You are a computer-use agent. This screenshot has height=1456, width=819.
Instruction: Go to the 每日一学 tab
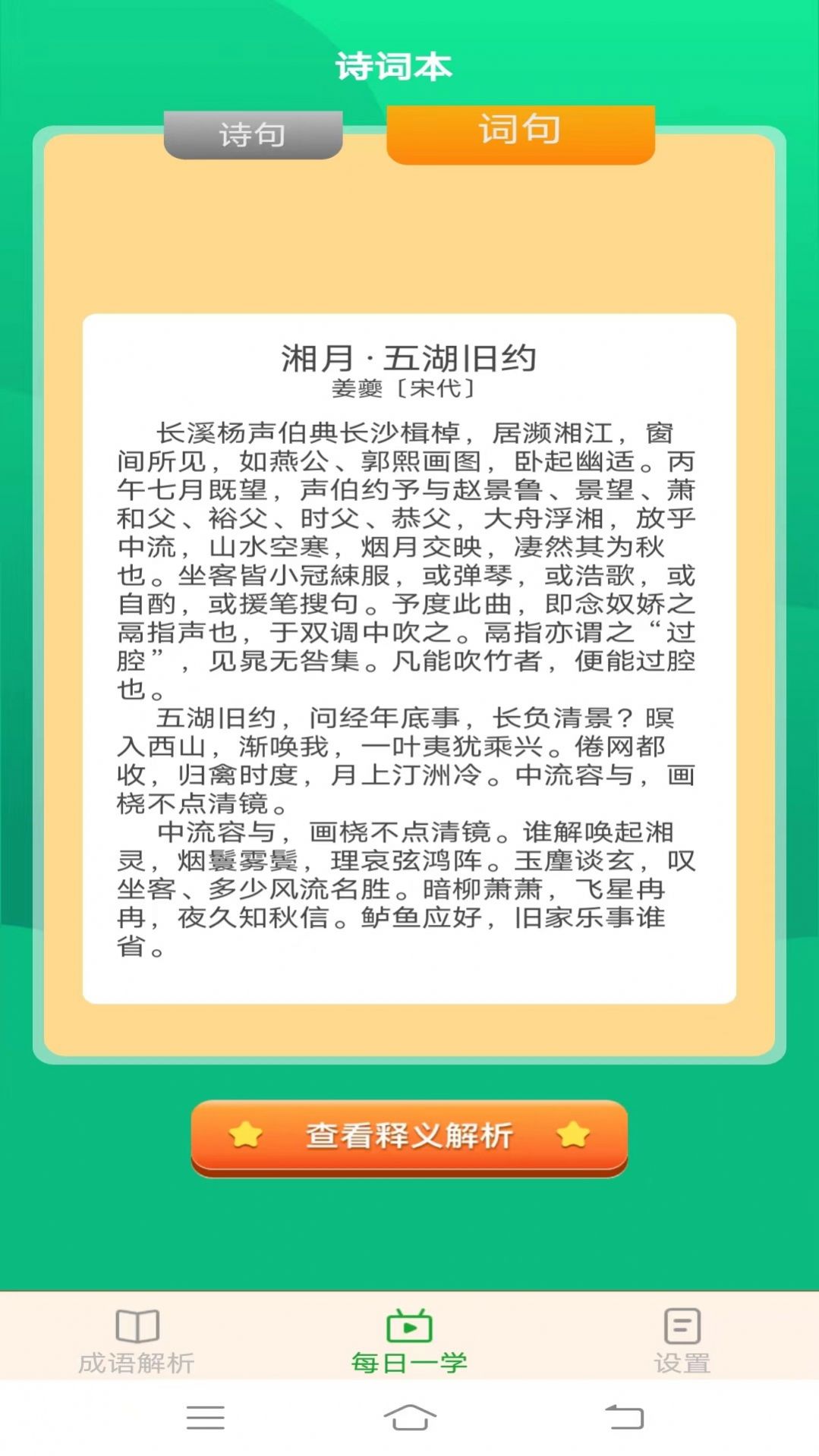(x=409, y=1342)
